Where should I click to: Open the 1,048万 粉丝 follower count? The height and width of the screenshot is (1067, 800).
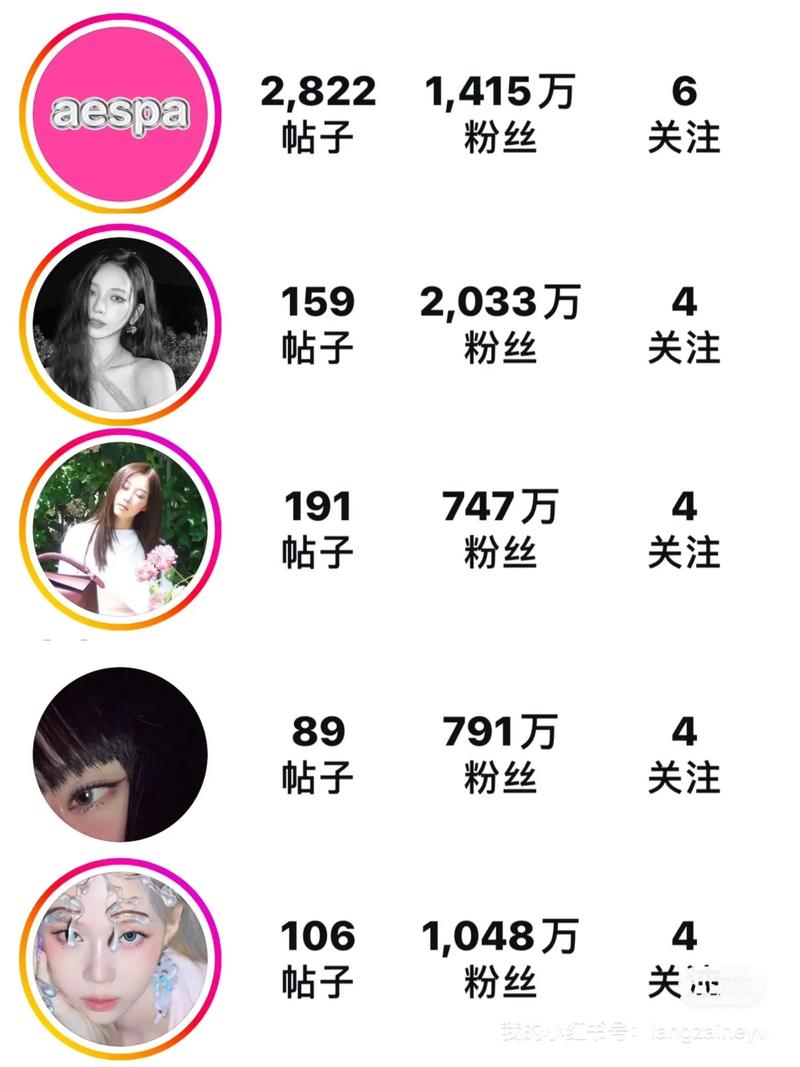[497, 957]
